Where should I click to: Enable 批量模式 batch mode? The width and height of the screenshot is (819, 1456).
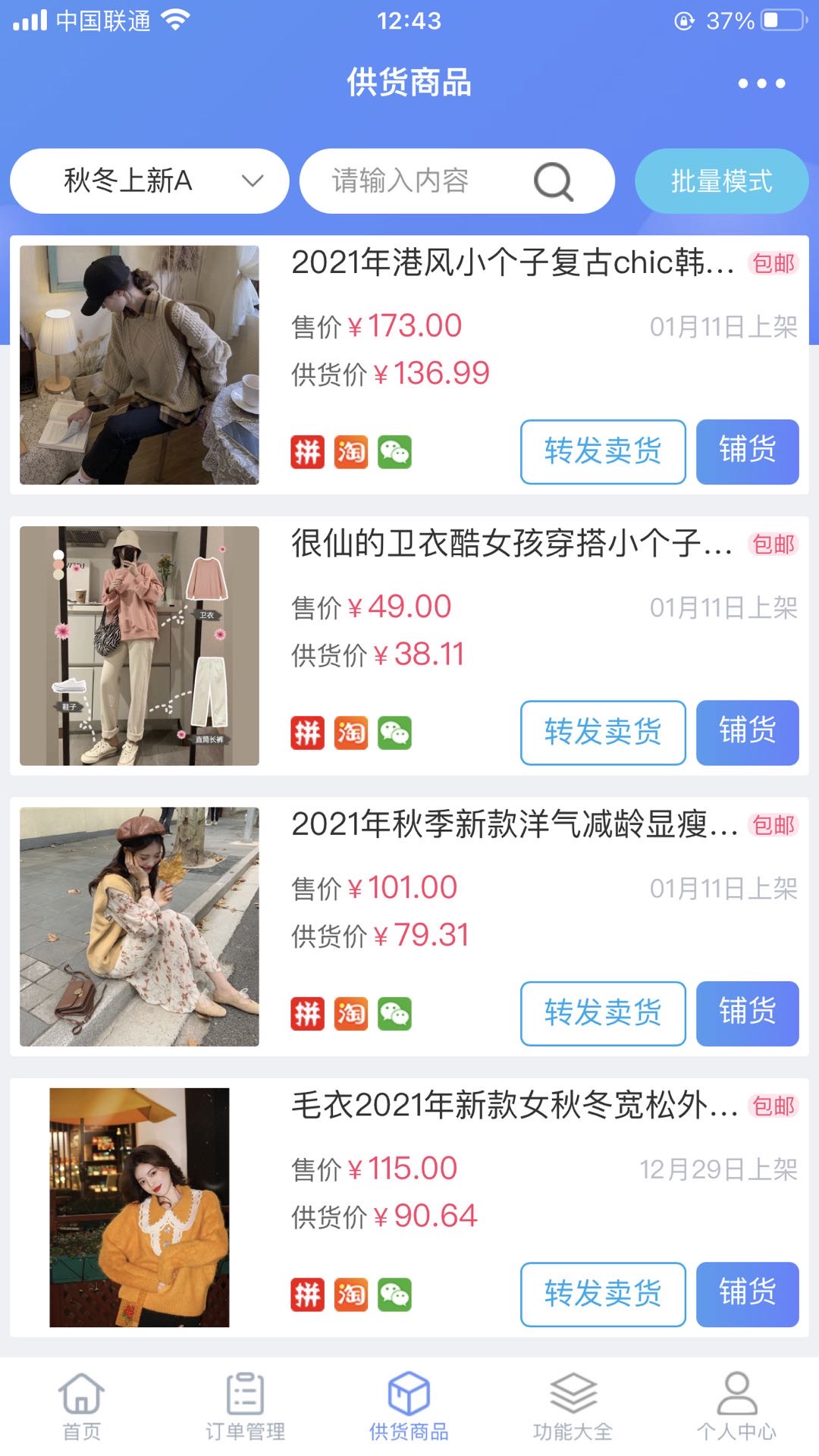click(721, 181)
